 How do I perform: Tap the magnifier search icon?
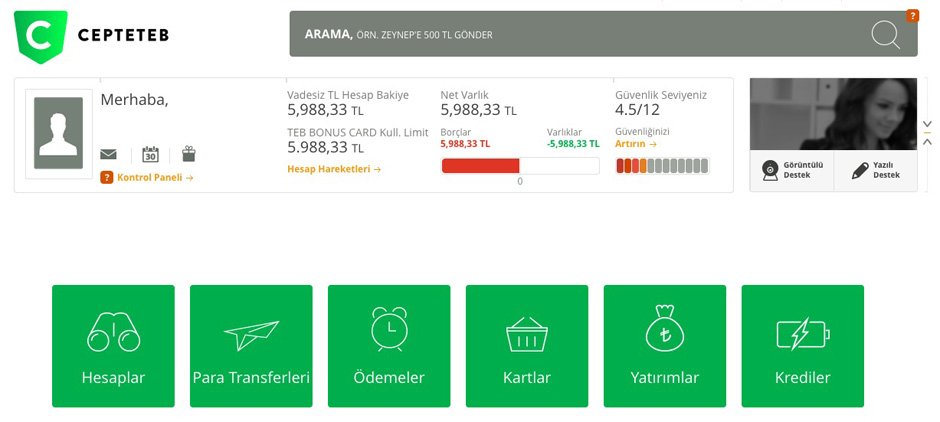(885, 35)
